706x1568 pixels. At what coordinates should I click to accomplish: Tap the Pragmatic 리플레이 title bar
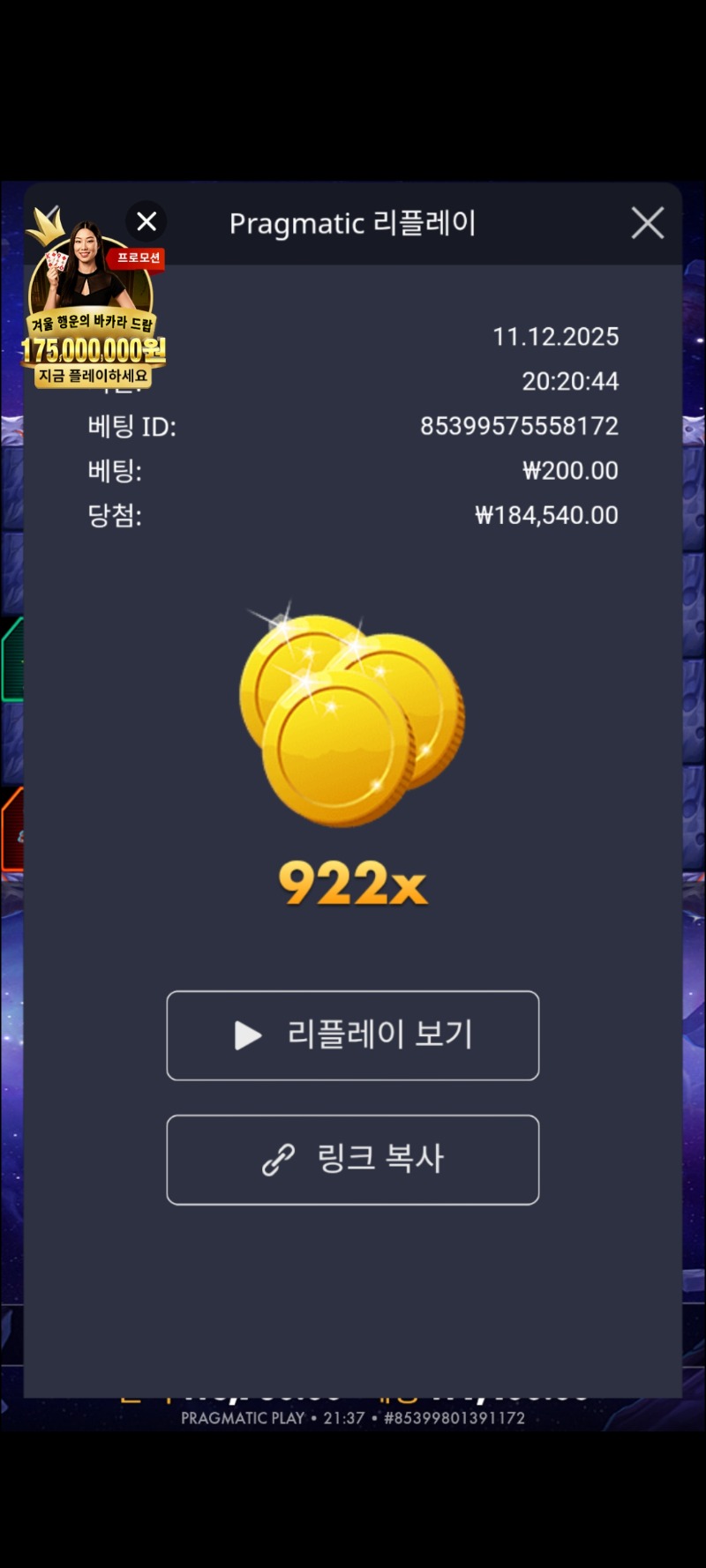point(352,223)
